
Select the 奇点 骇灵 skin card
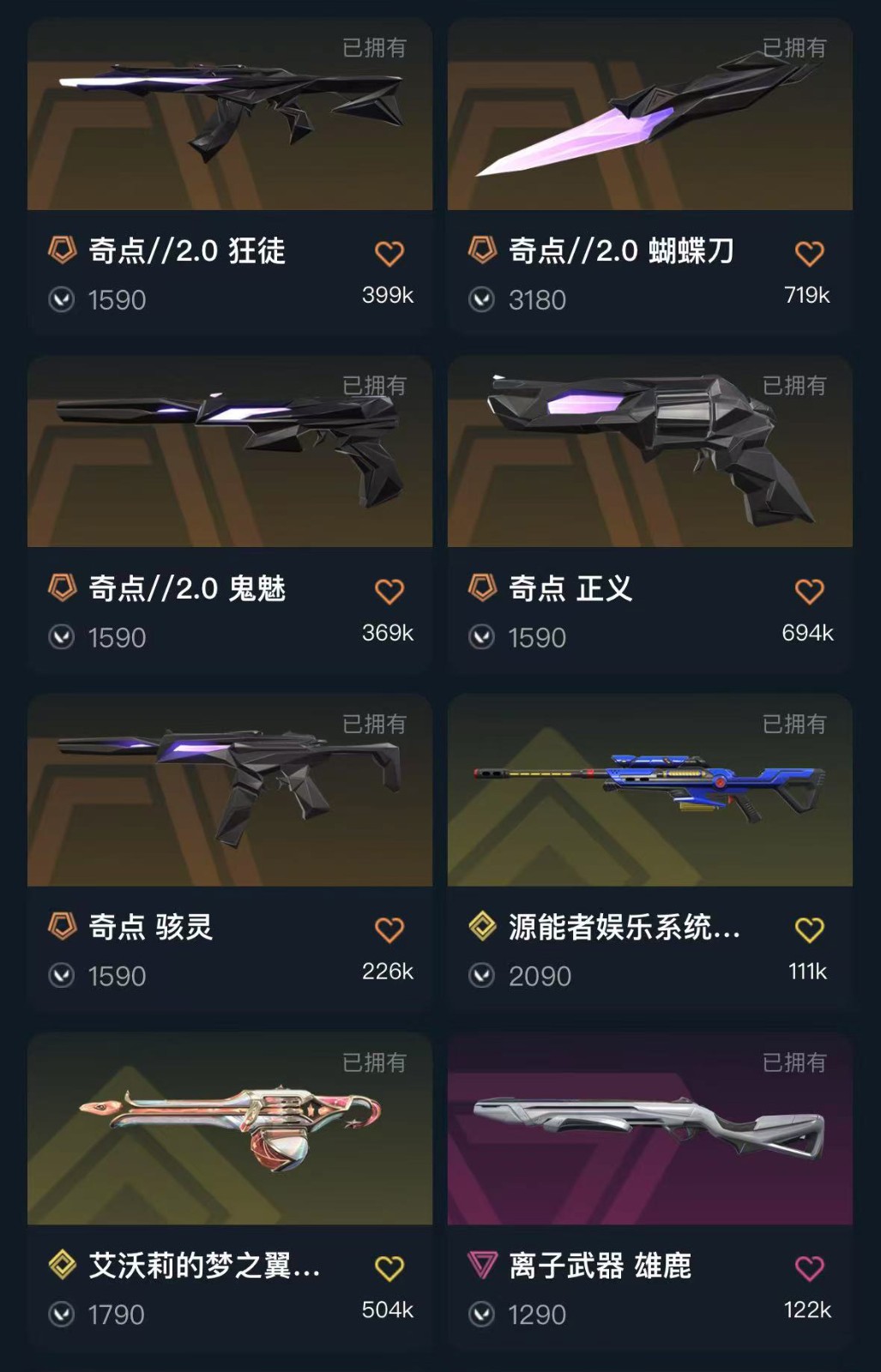[x=230, y=851]
